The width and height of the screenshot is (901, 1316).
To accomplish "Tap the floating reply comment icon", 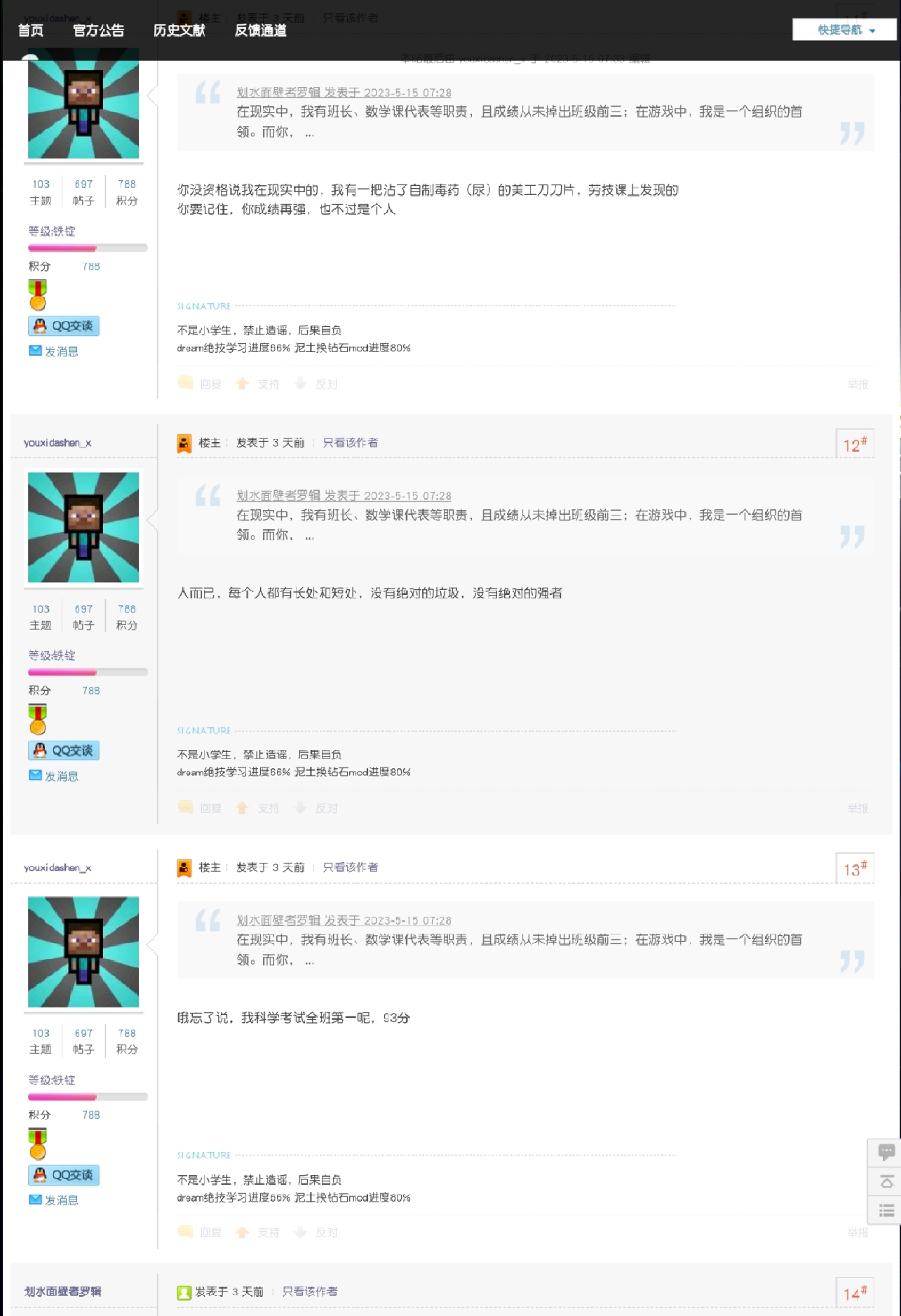I will pos(886,1152).
